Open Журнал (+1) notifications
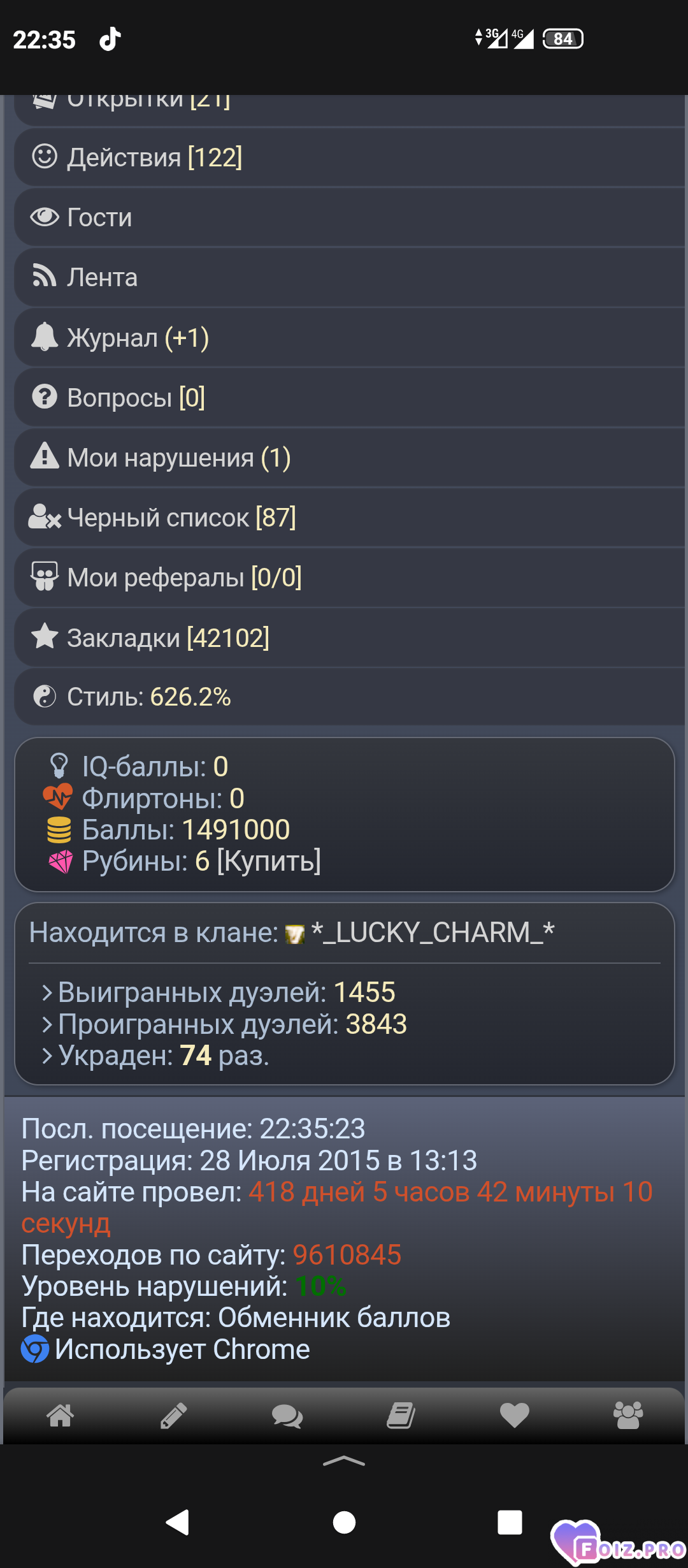Image resolution: width=688 pixels, height=1568 pixels. click(138, 338)
